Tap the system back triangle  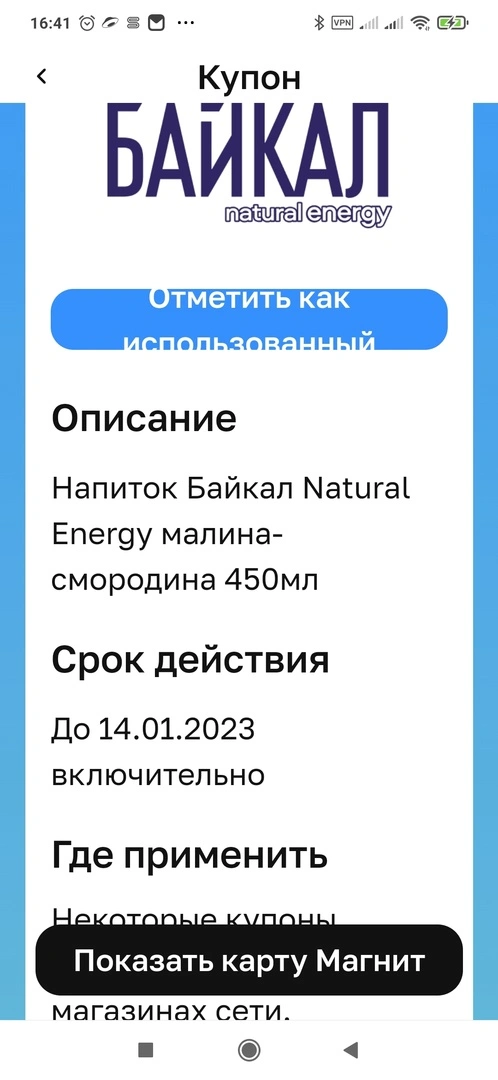(351, 1050)
